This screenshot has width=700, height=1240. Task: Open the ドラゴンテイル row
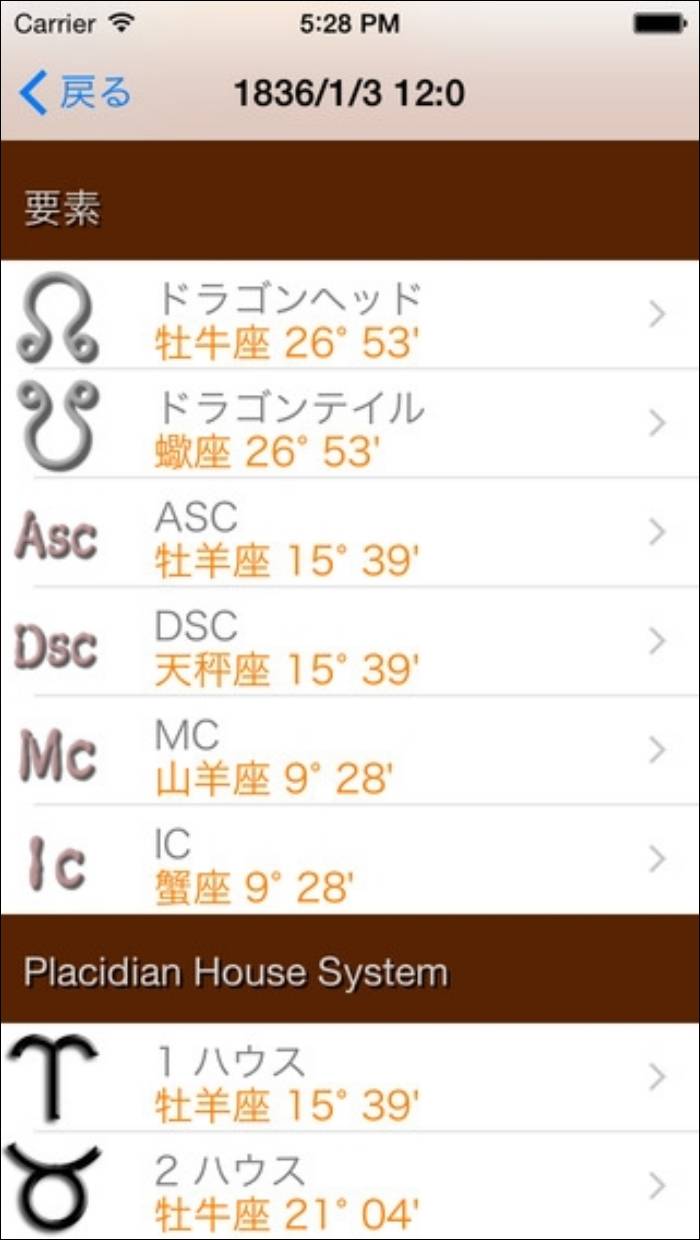350,424
